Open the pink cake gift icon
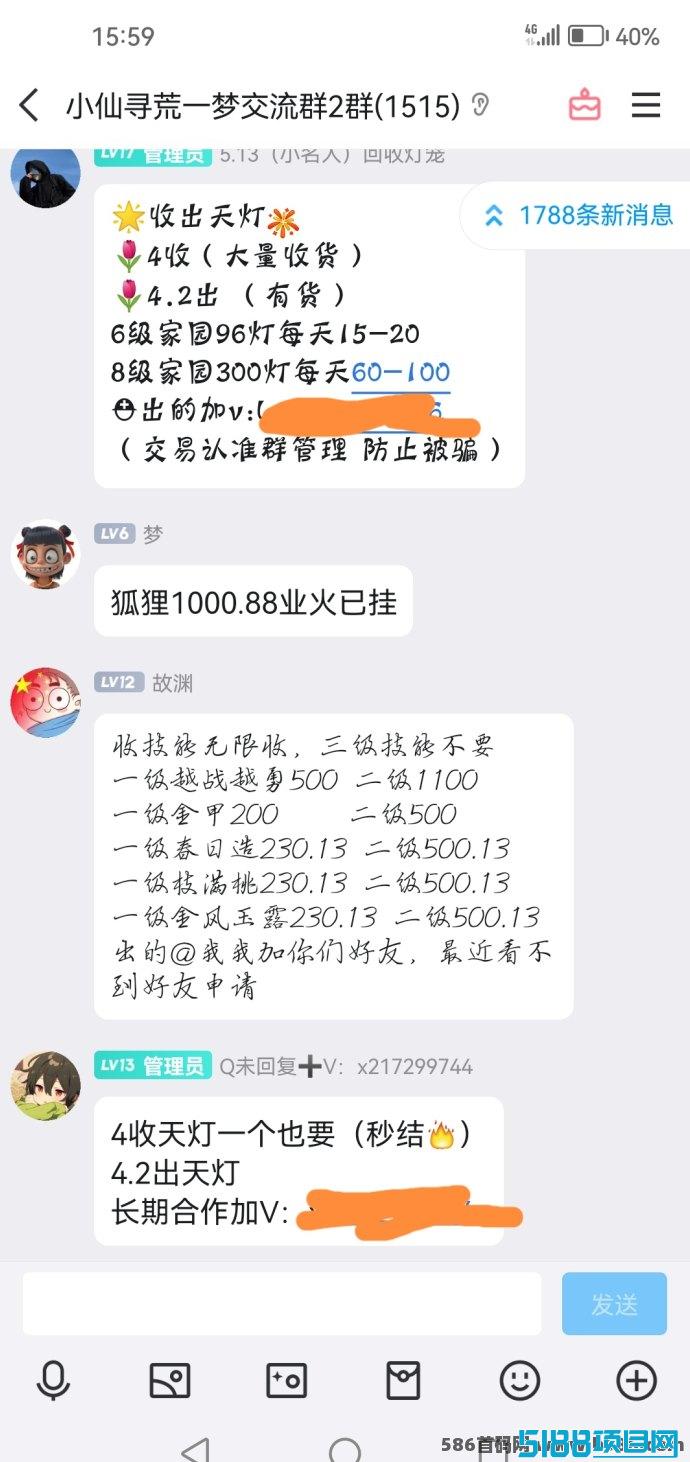The image size is (690, 1462). [584, 105]
